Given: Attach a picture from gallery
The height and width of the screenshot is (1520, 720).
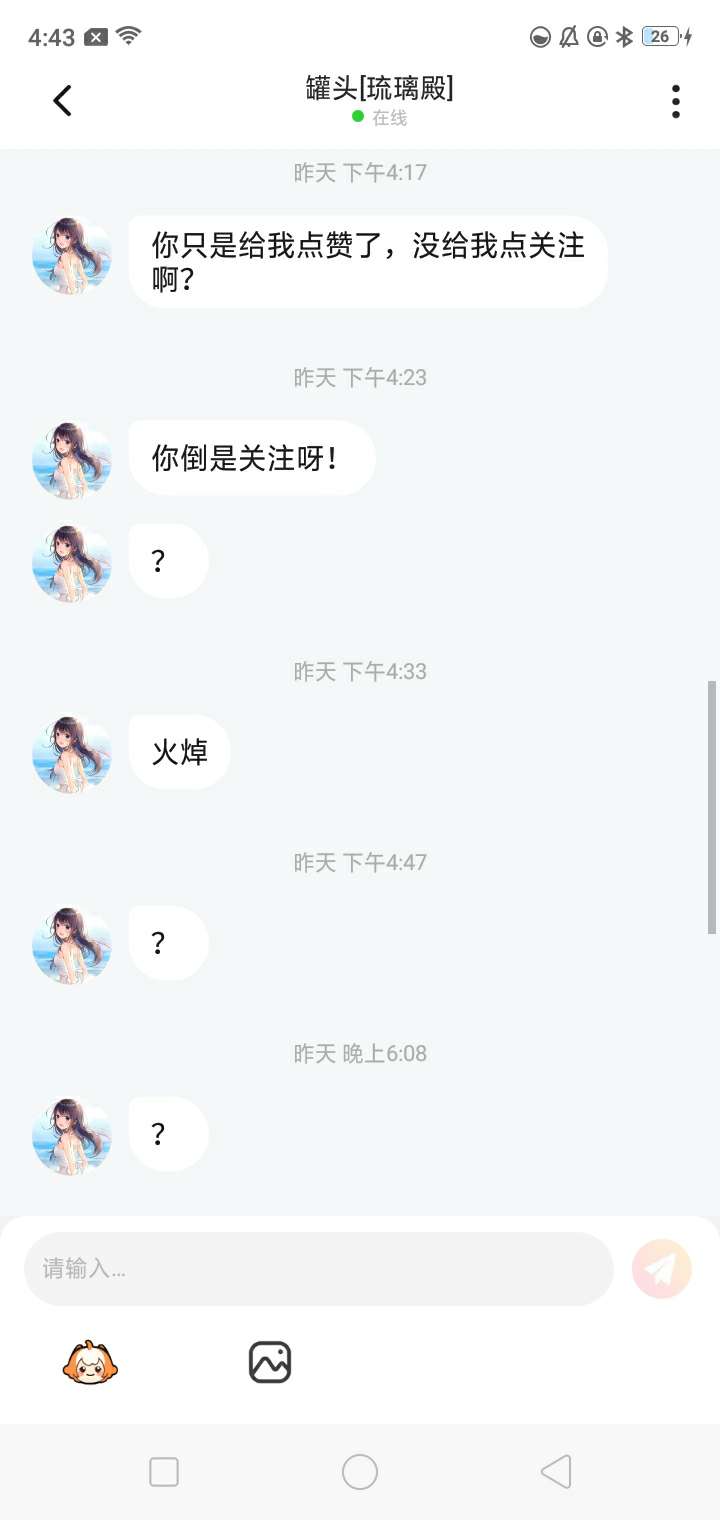Looking at the screenshot, I should pos(270,1362).
